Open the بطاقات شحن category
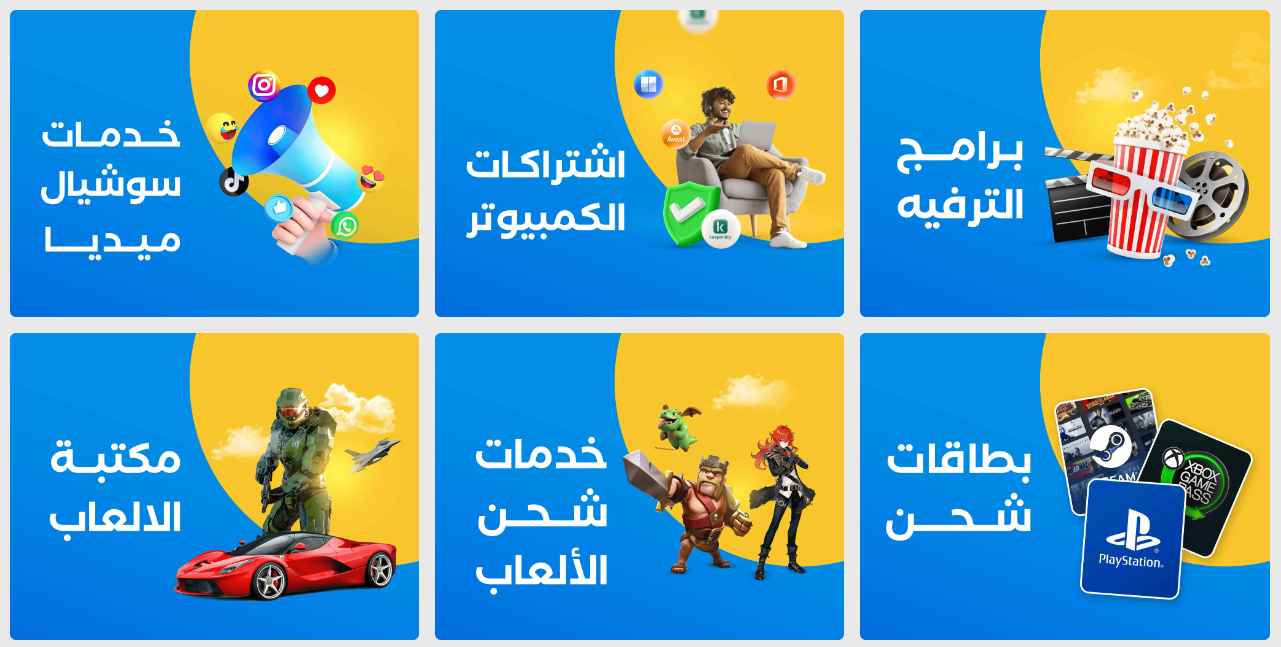Screen dimensions: 1281x647 tap(1064, 486)
